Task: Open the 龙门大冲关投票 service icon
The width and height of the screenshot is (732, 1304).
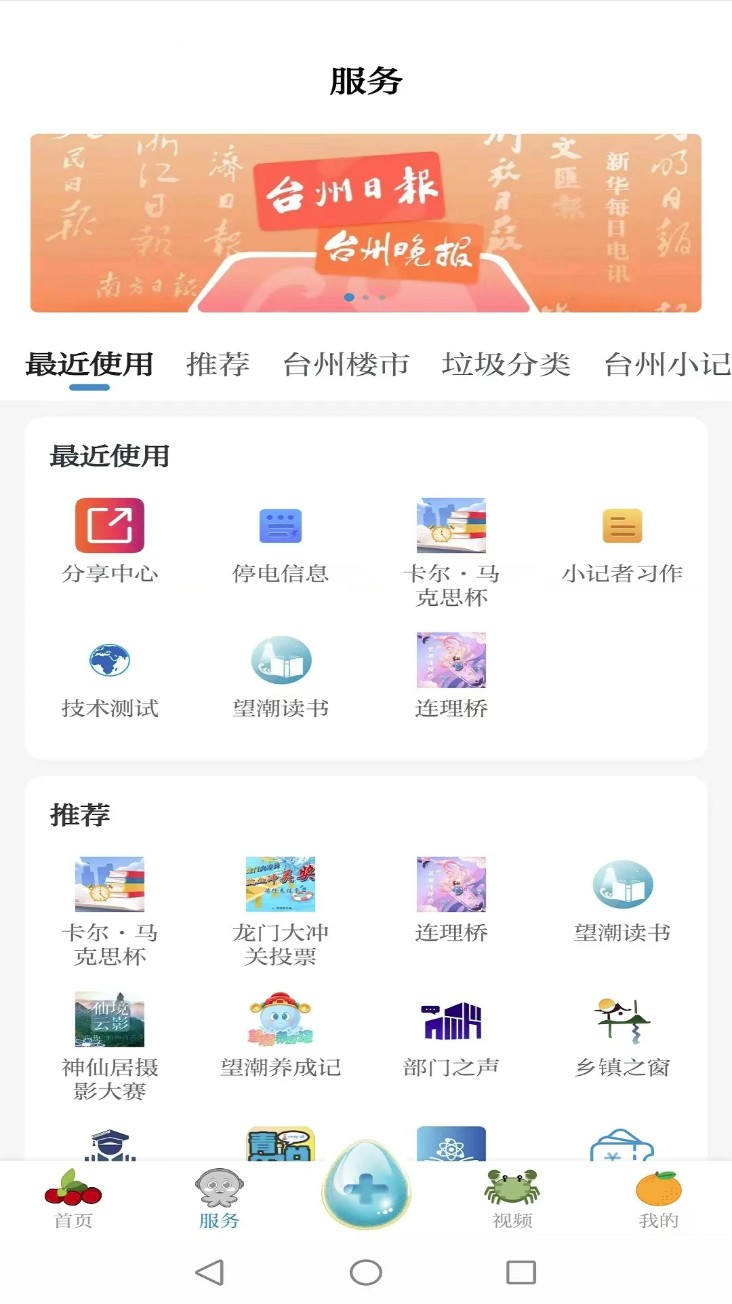Action: [280, 884]
